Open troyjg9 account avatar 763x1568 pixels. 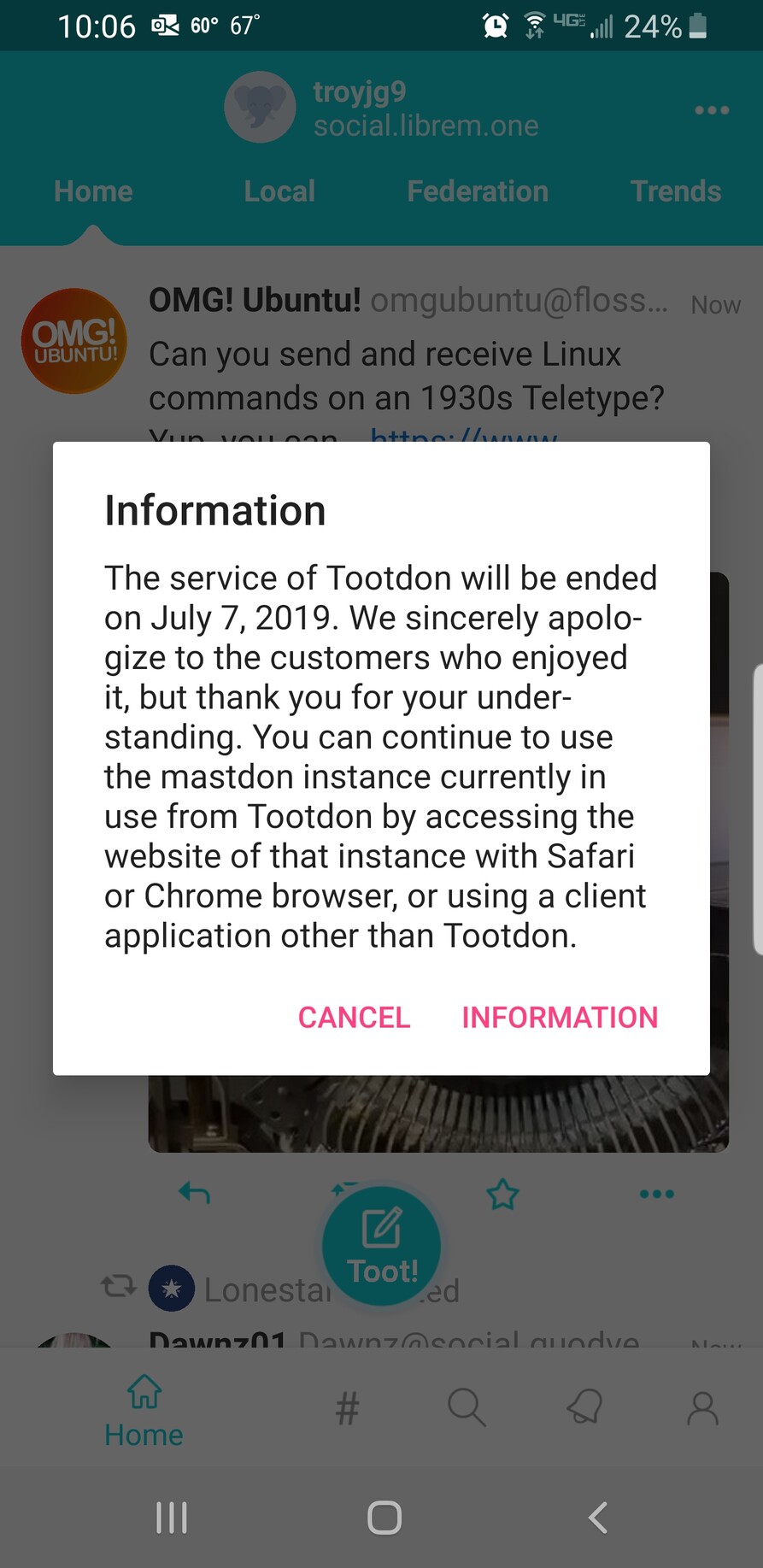(260, 108)
